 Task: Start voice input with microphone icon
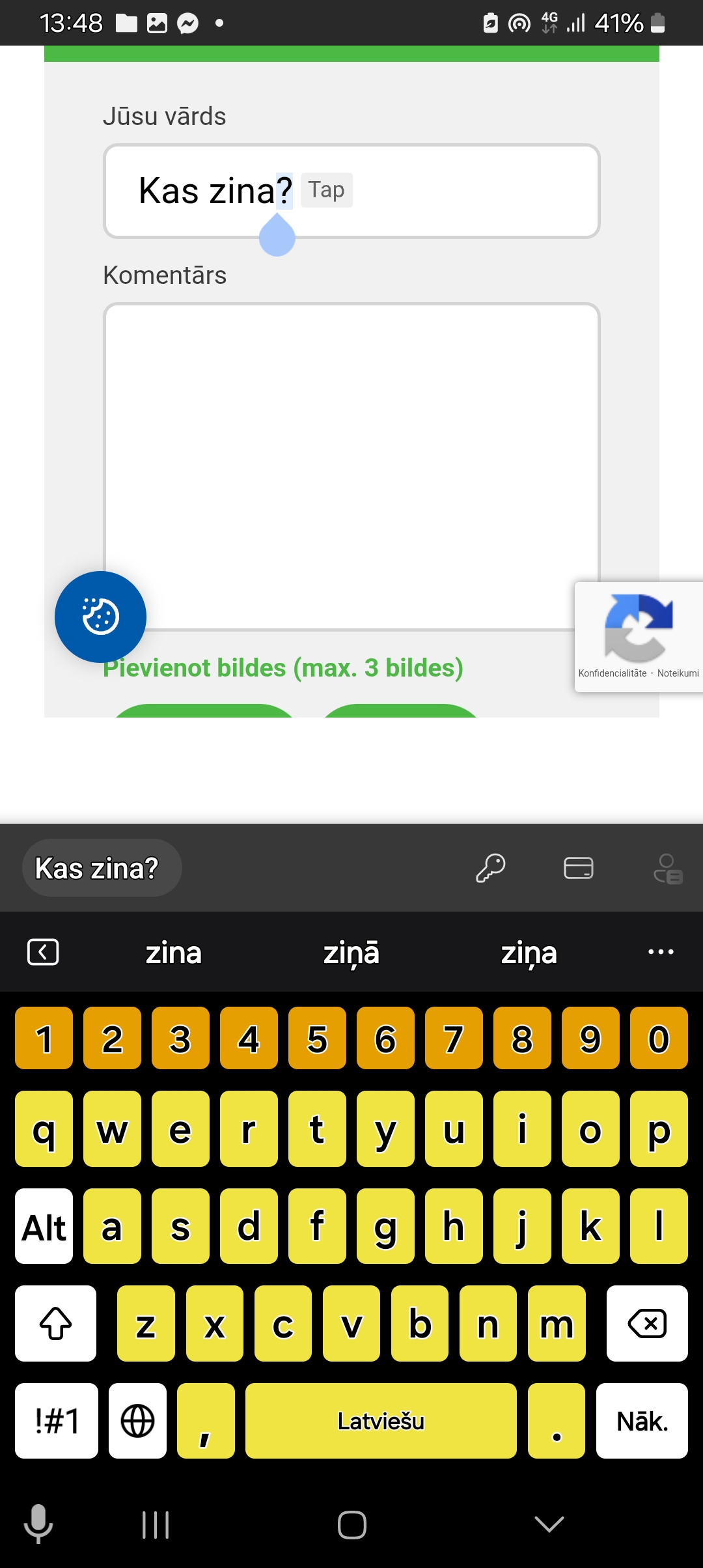click(x=38, y=1524)
